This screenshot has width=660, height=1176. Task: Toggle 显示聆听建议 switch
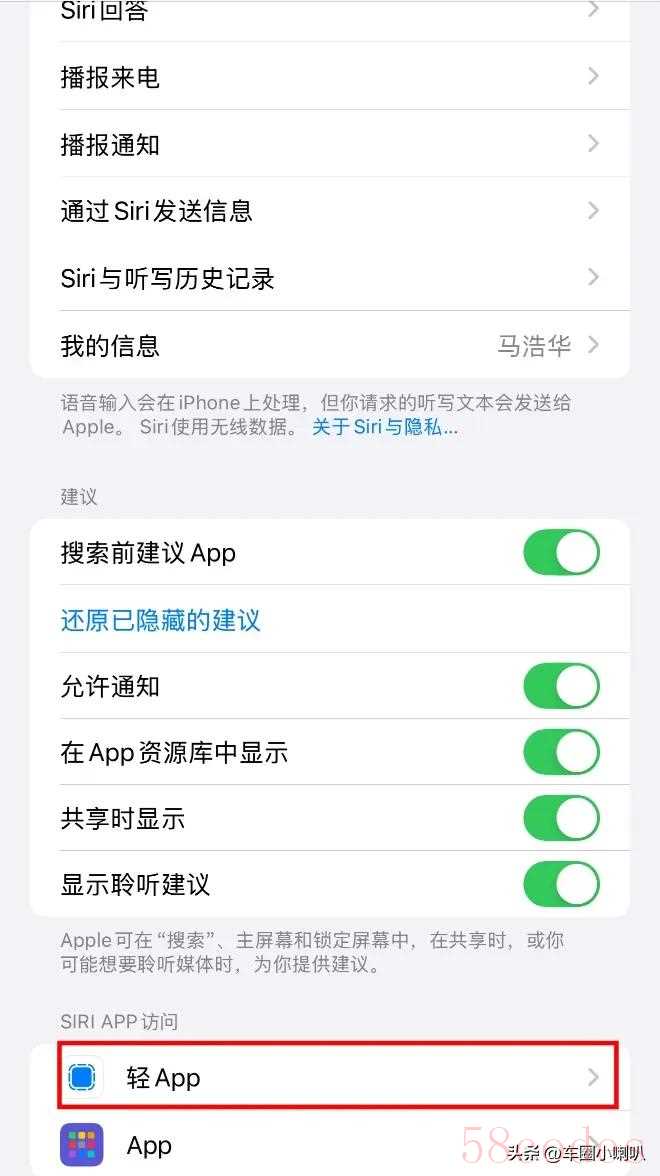(562, 884)
